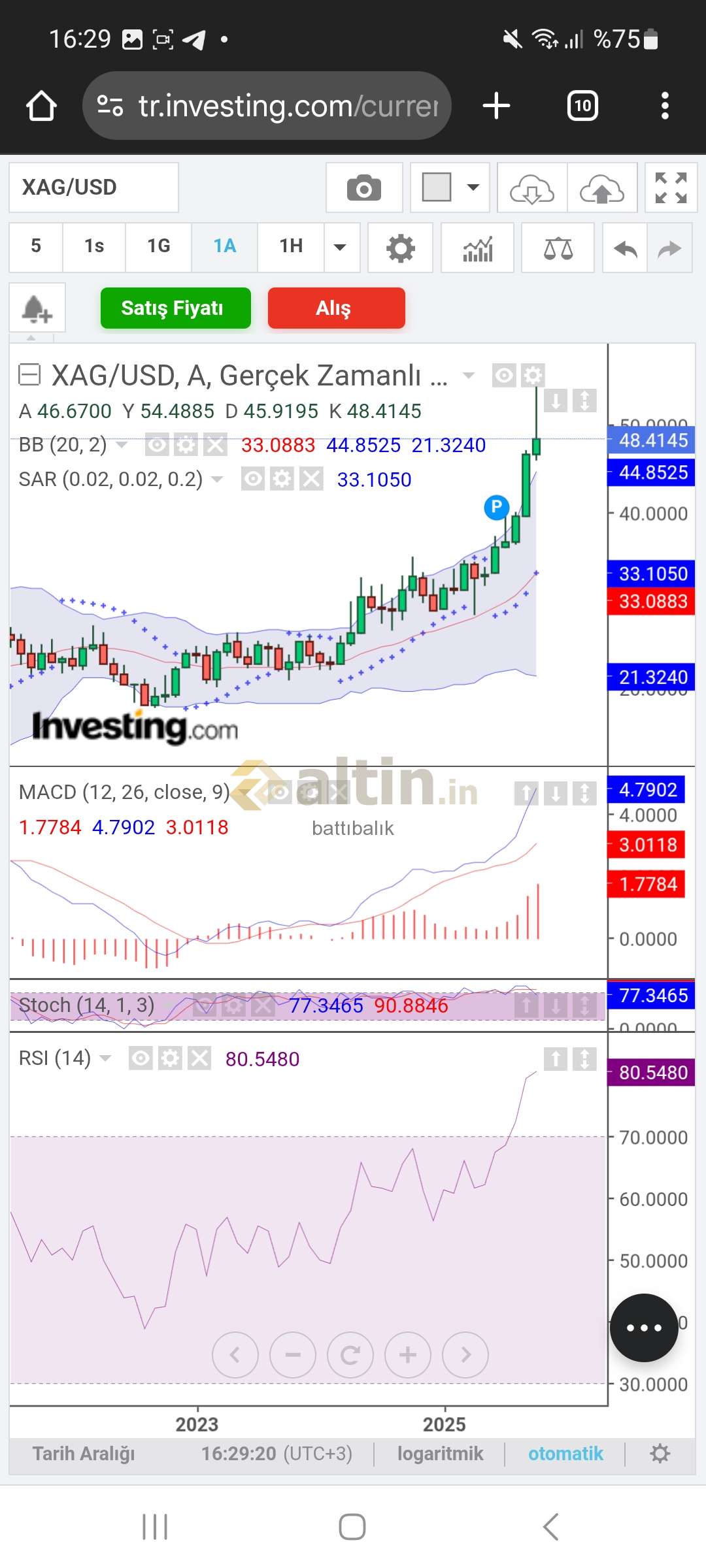Tap the green Satış Fiyatı button
The height and width of the screenshot is (1568, 706).
pos(175,308)
